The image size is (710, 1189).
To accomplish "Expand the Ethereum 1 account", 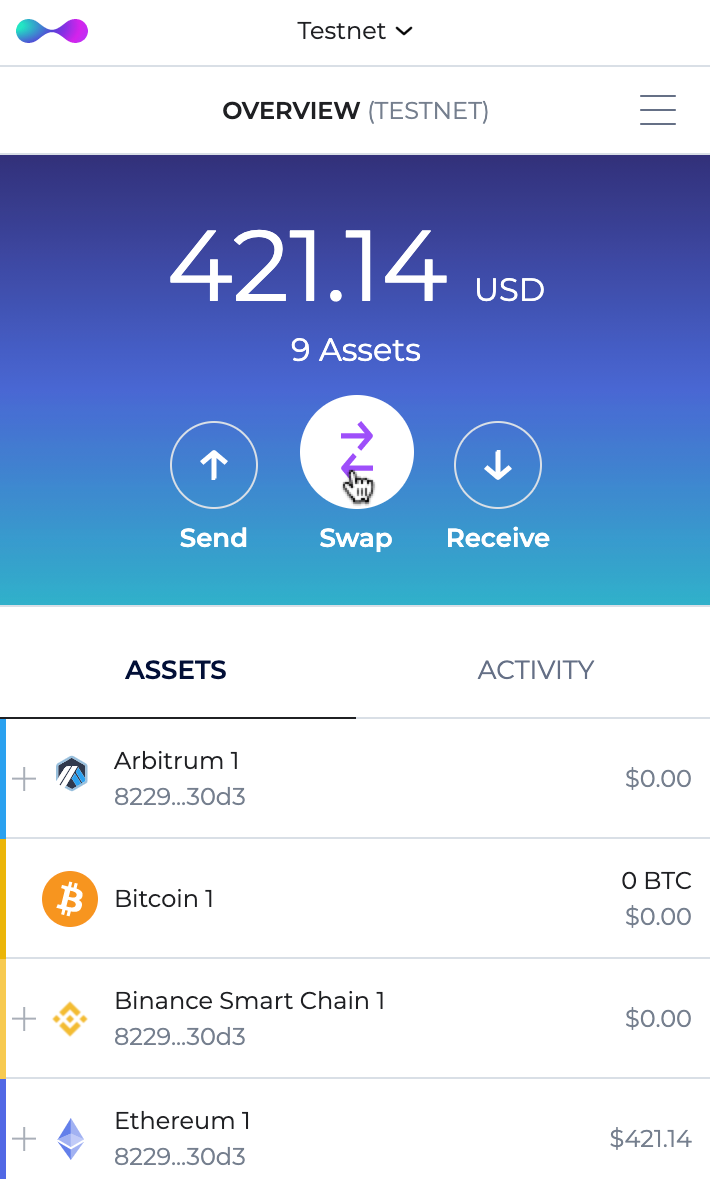I will point(24,1138).
